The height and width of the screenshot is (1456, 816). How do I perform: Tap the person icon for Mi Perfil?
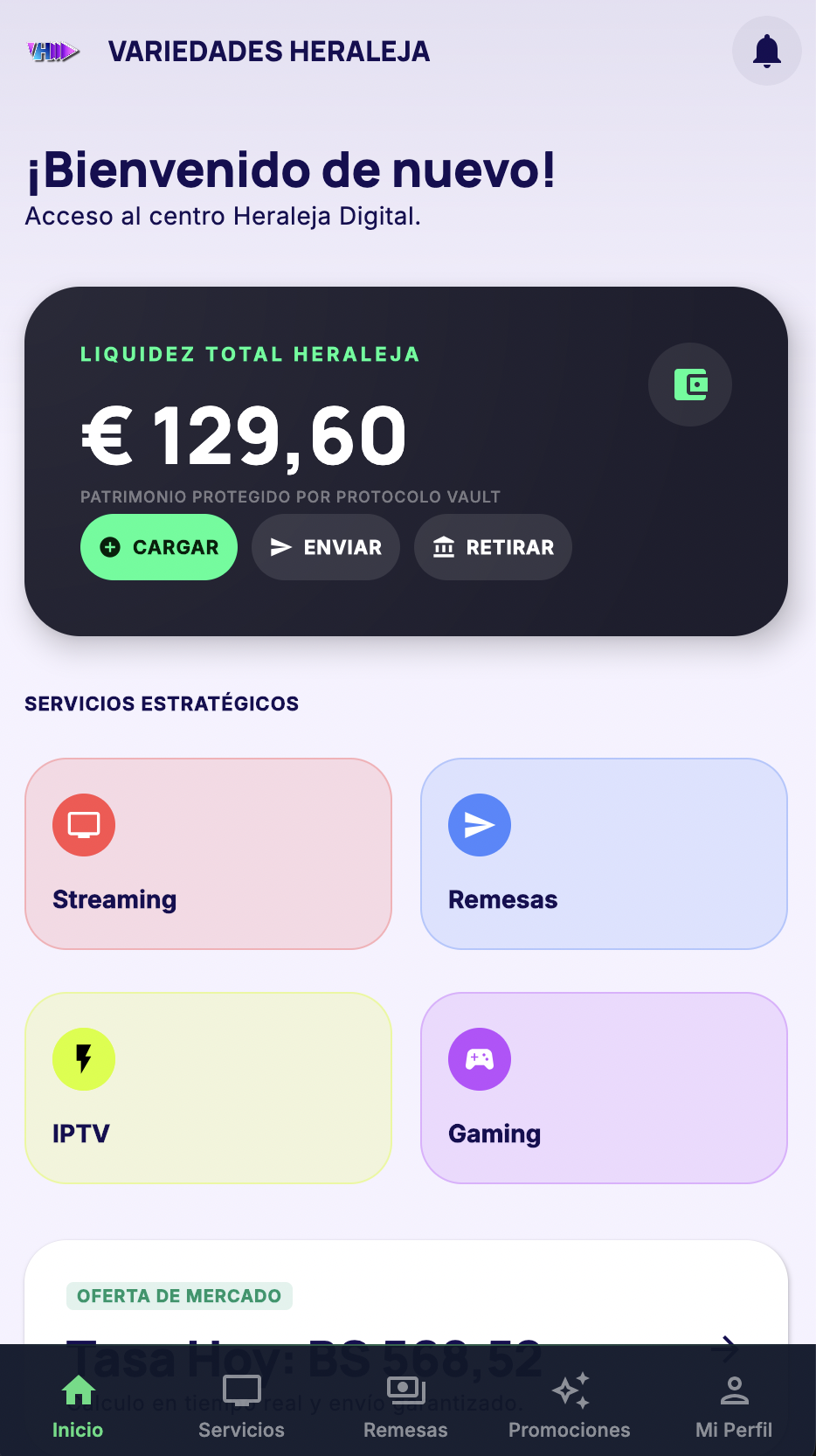733,1389
